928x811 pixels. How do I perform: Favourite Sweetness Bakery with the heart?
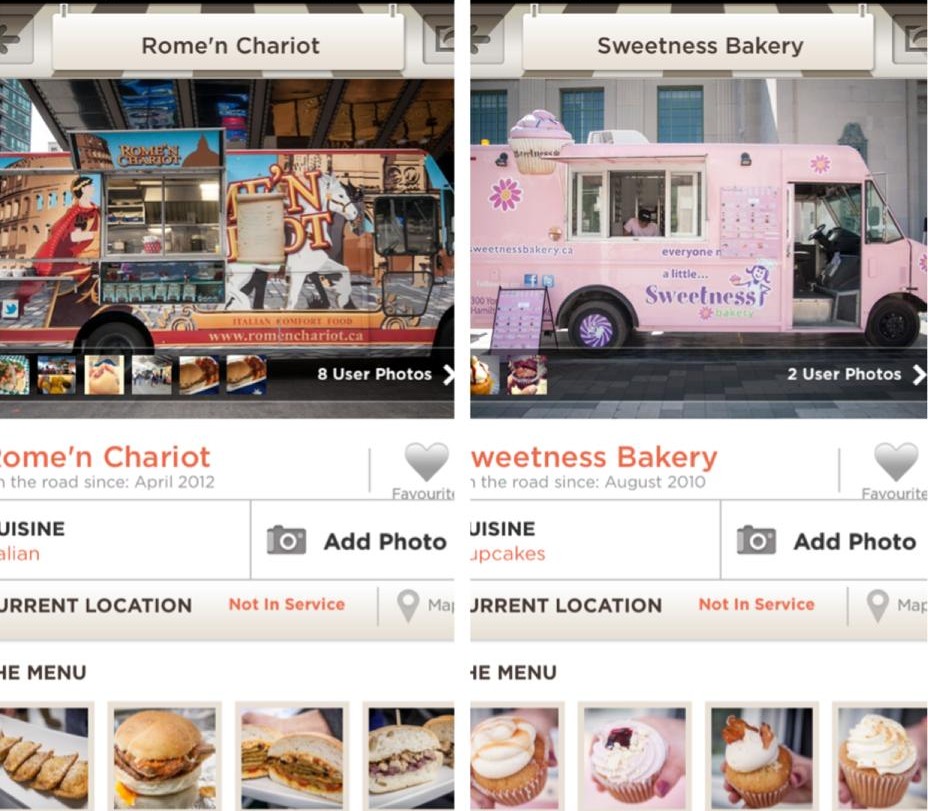tap(896, 461)
